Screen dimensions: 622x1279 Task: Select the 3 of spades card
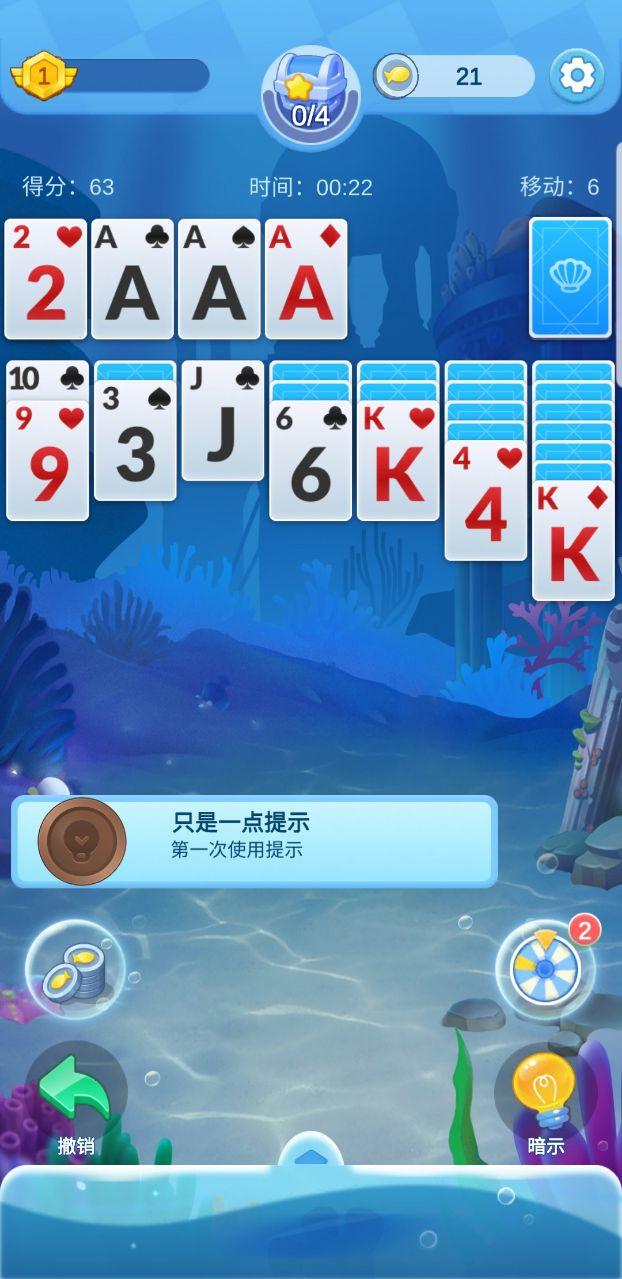click(135, 445)
